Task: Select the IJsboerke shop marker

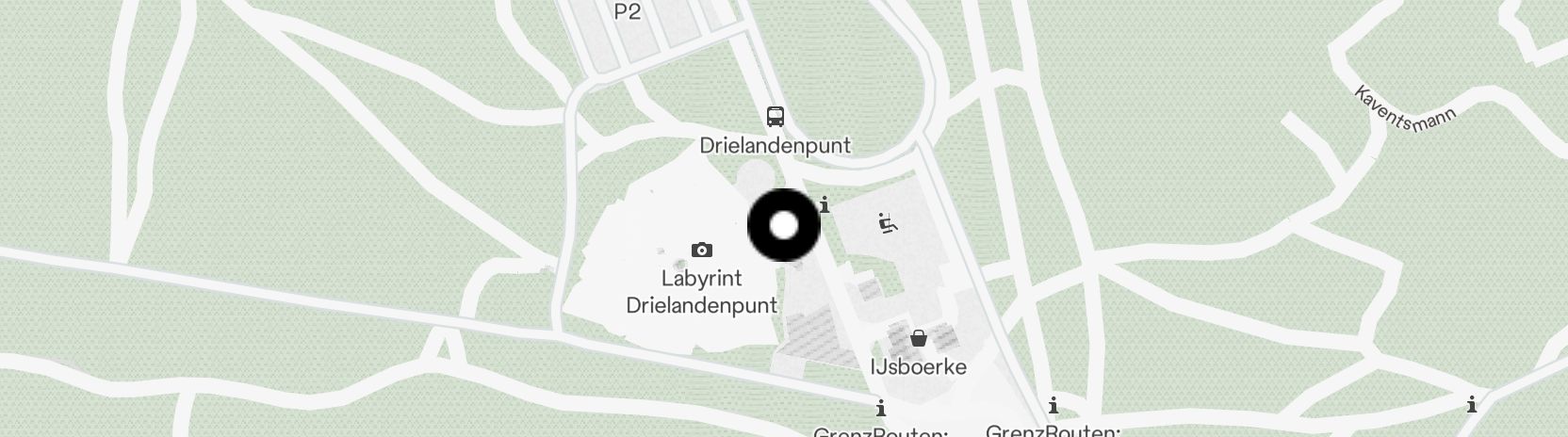Action: (x=918, y=338)
